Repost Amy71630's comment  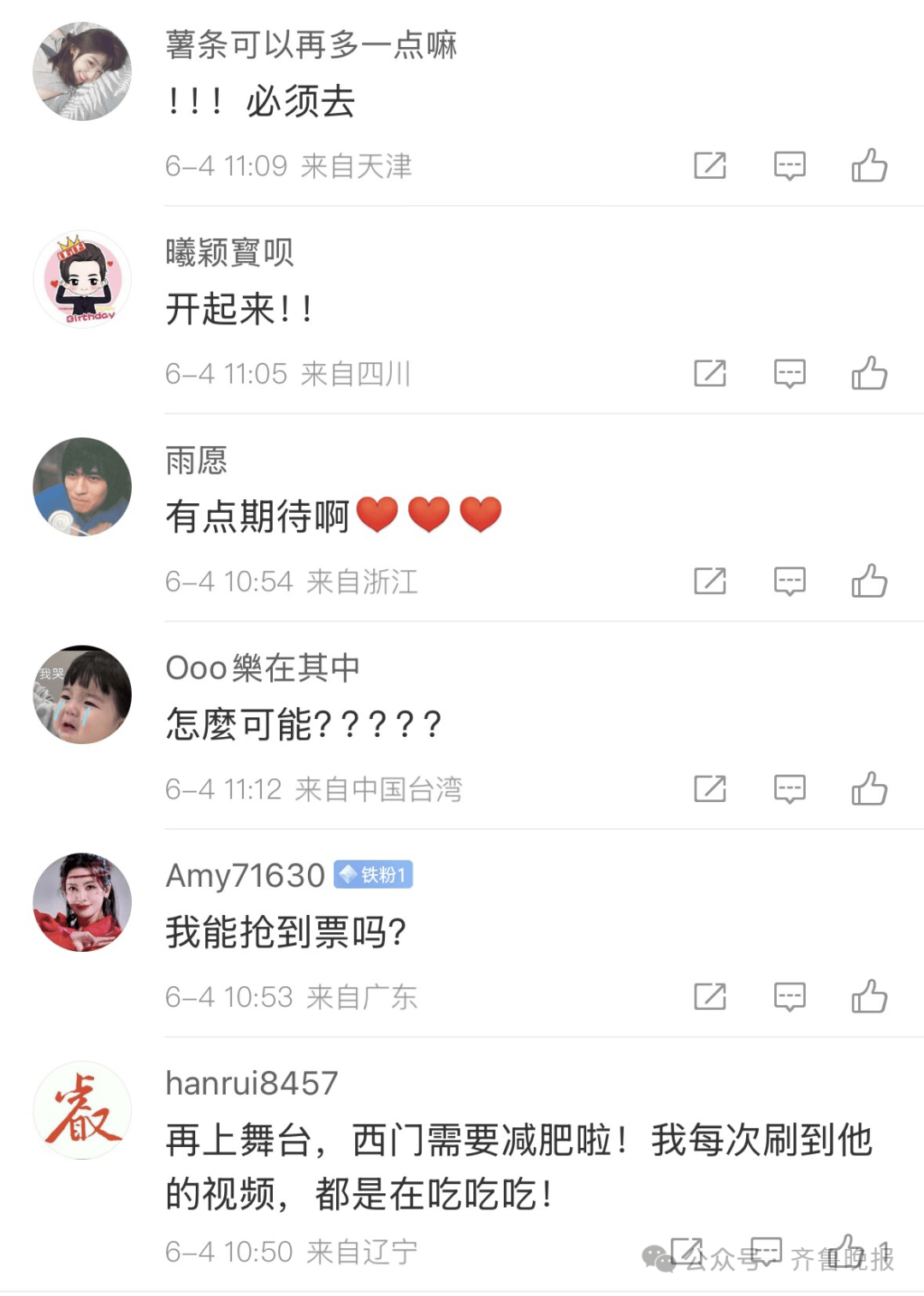click(709, 996)
